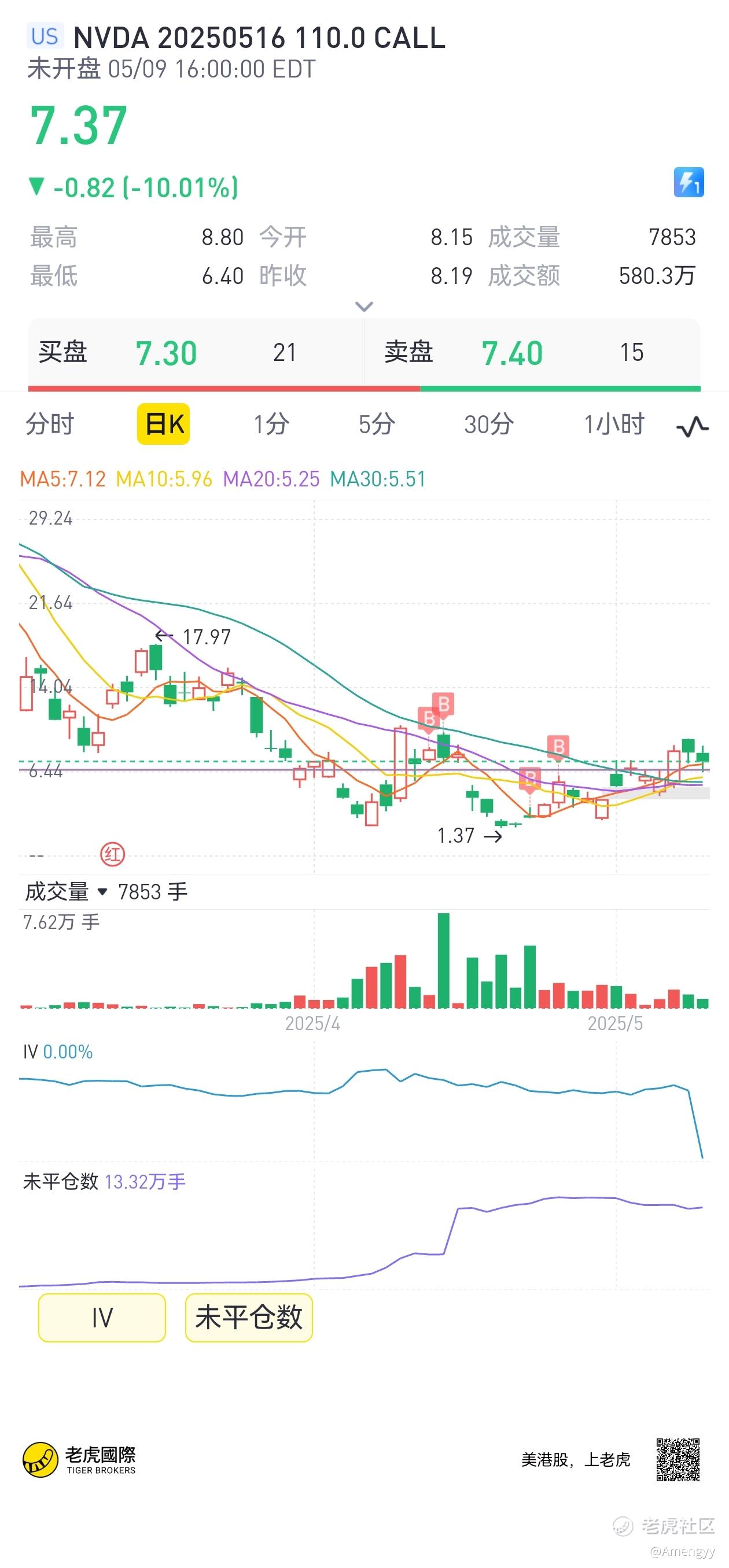Expand more quote details chevron
The image size is (729, 1568).
364,306
